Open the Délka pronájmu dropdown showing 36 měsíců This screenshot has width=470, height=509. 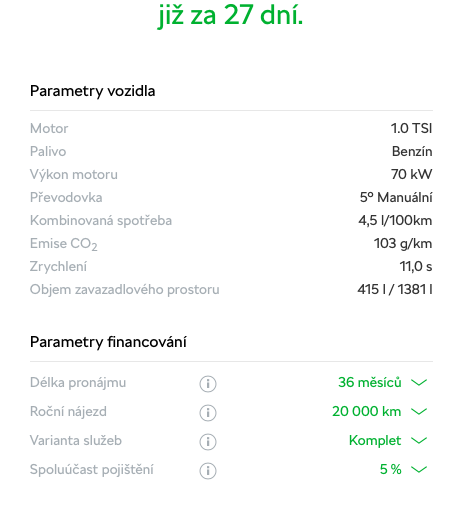(382, 382)
